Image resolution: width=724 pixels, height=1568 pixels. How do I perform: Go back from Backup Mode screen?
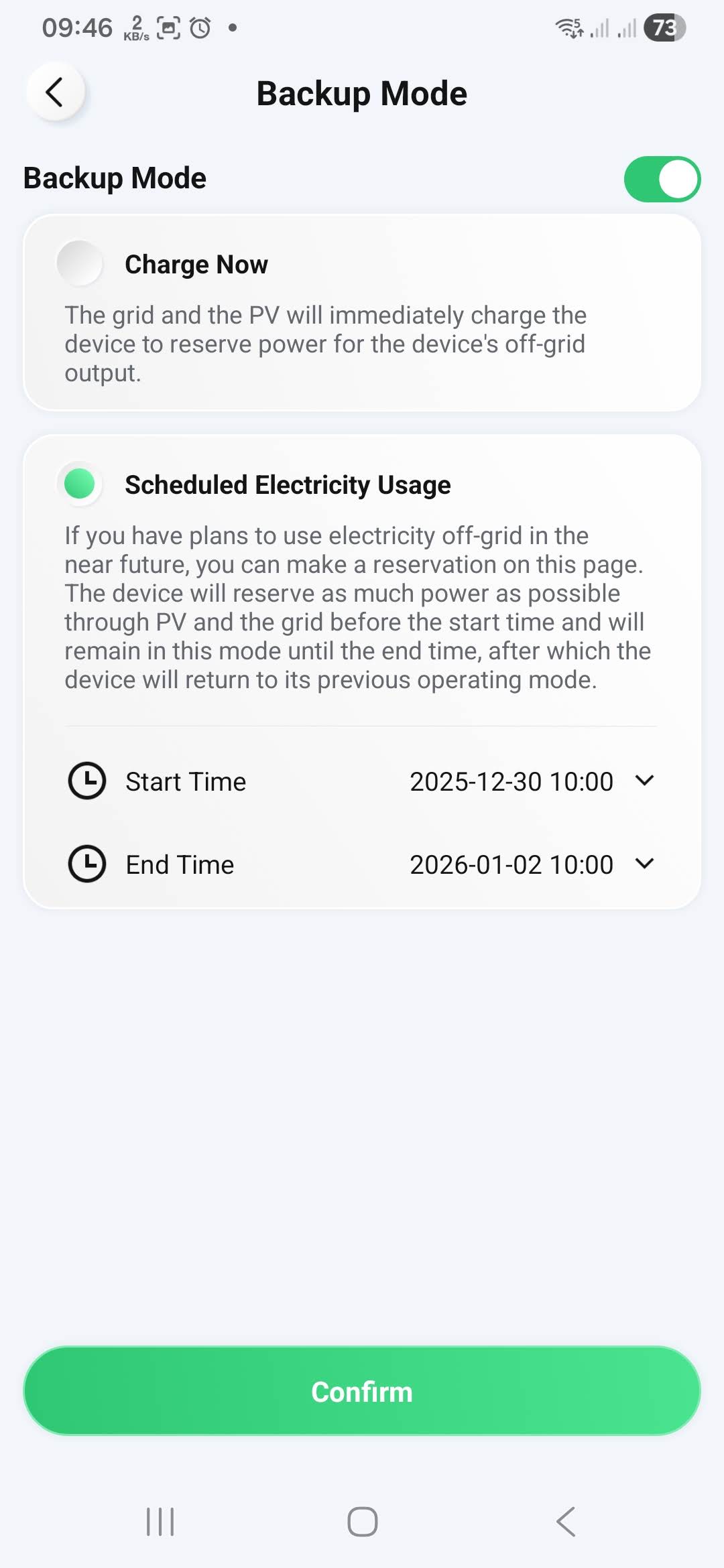click(55, 92)
